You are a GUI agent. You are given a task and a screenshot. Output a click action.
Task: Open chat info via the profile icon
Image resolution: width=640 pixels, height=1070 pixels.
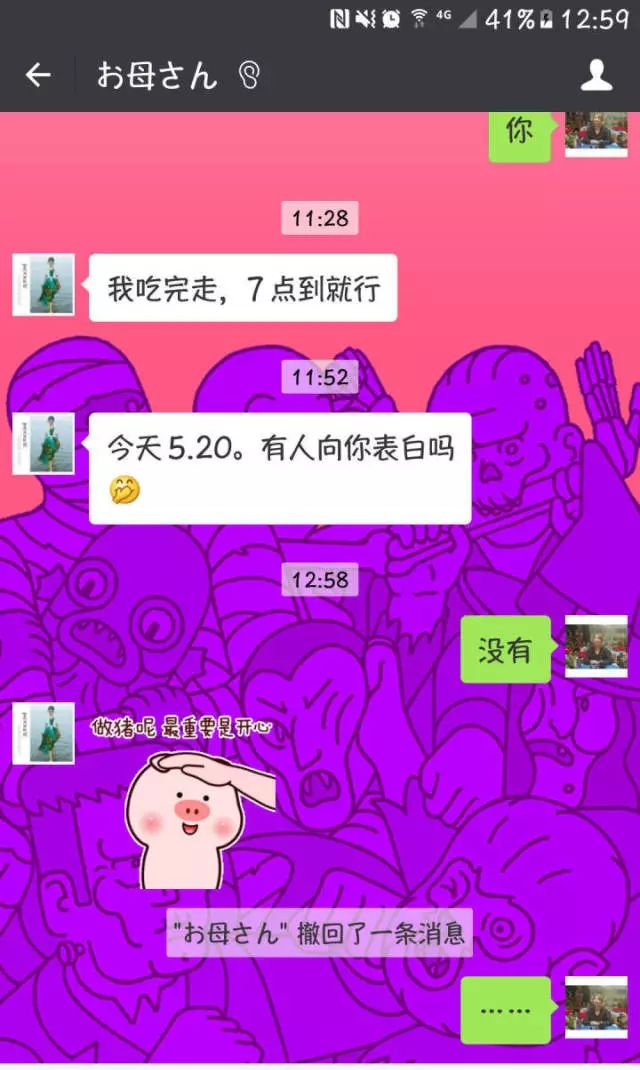click(596, 75)
